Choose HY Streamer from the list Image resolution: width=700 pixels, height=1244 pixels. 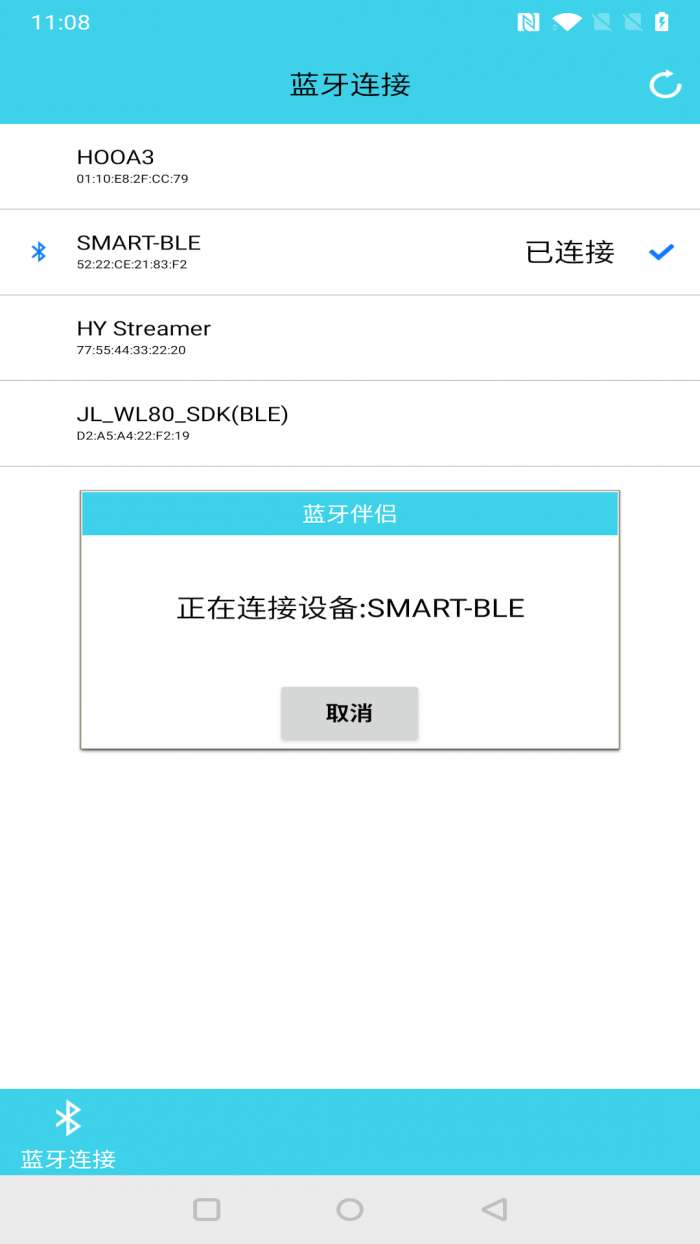click(350, 338)
